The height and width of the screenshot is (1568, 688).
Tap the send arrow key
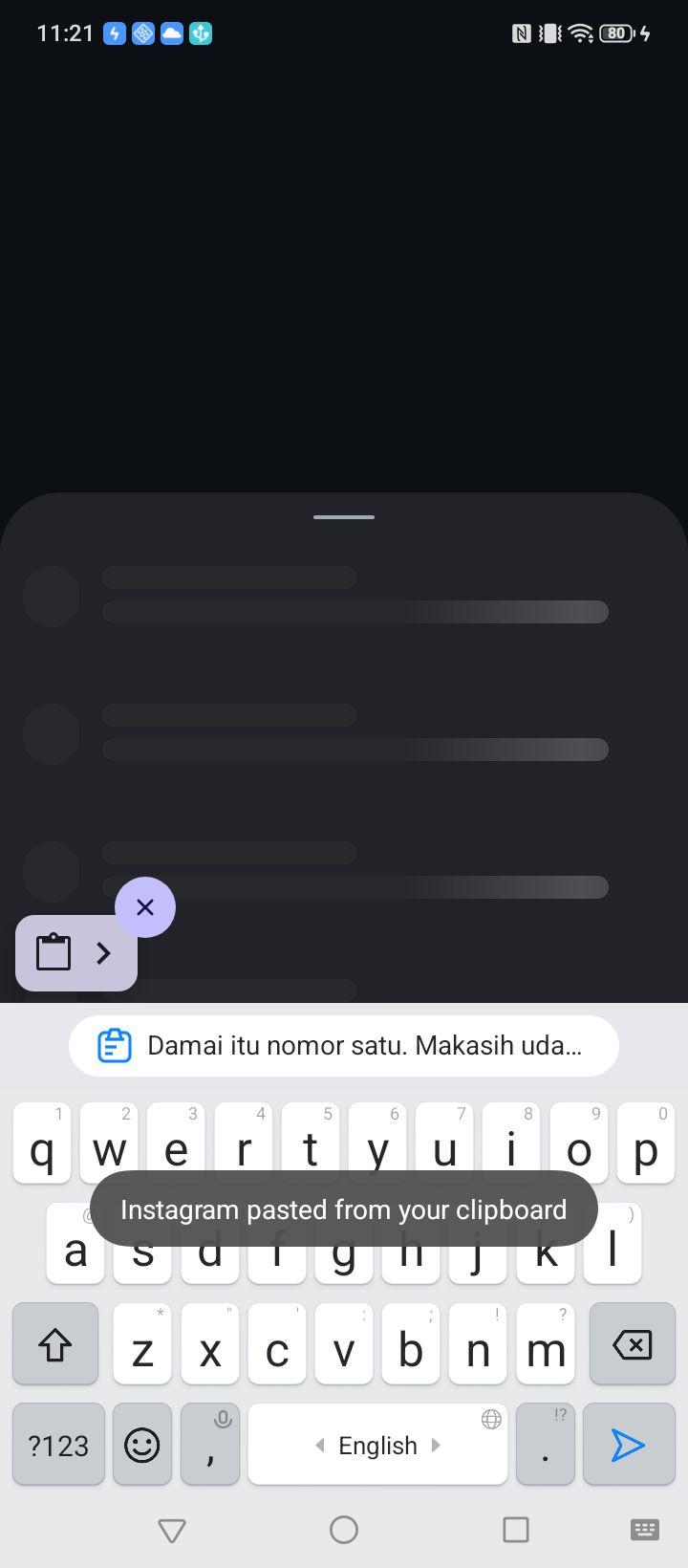[x=629, y=1444]
